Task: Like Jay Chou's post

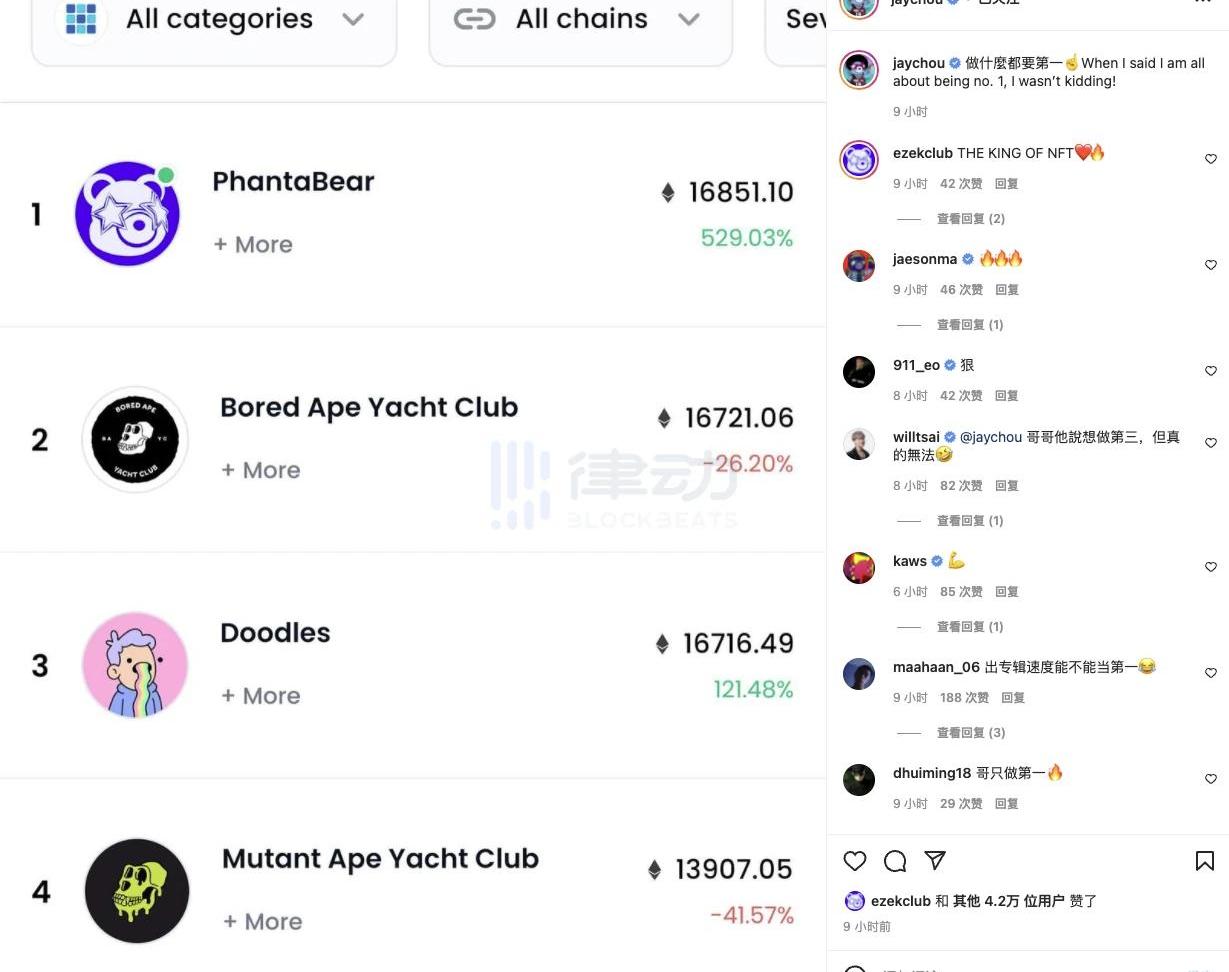Action: pos(855,861)
